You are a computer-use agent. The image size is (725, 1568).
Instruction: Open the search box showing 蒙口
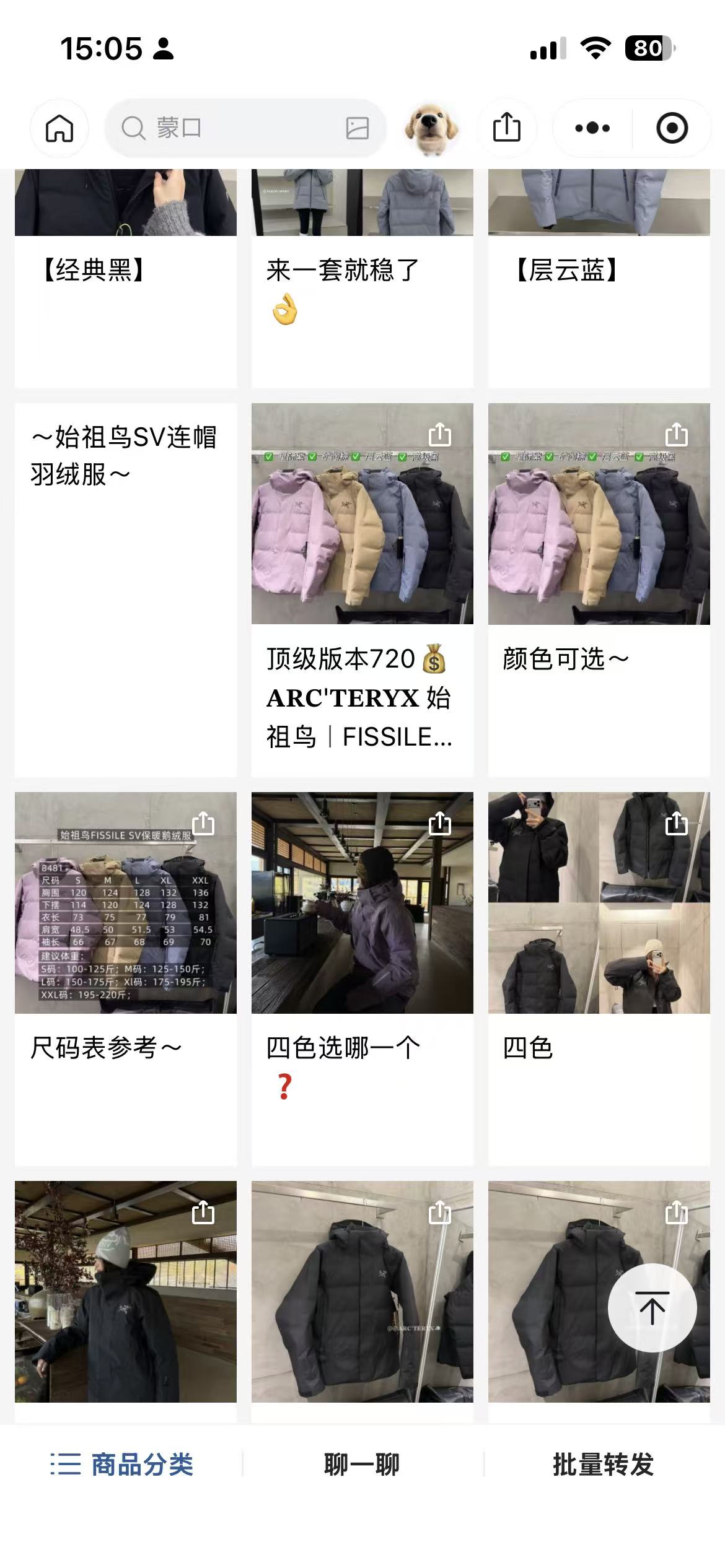tap(235, 128)
